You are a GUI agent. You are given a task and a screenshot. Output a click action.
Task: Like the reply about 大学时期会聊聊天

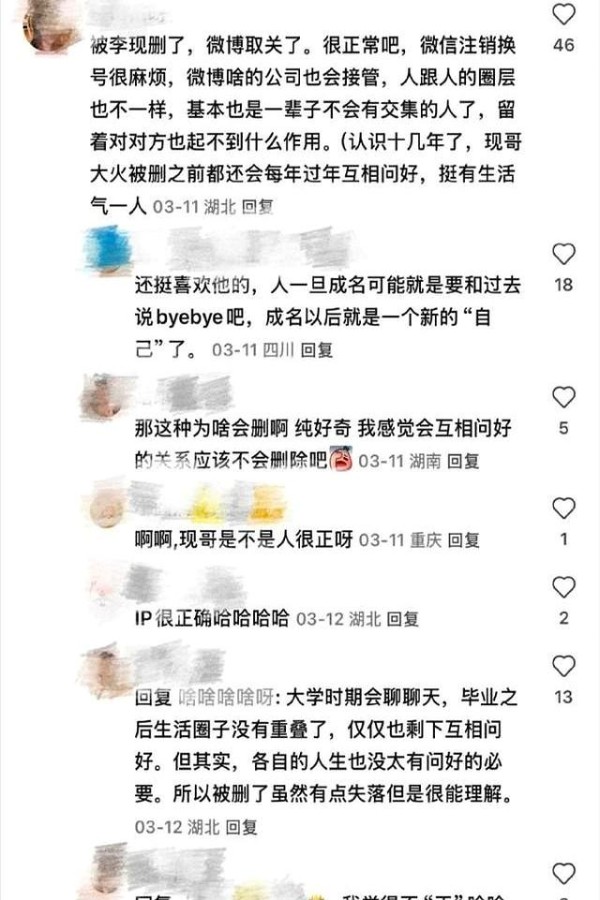point(564,666)
